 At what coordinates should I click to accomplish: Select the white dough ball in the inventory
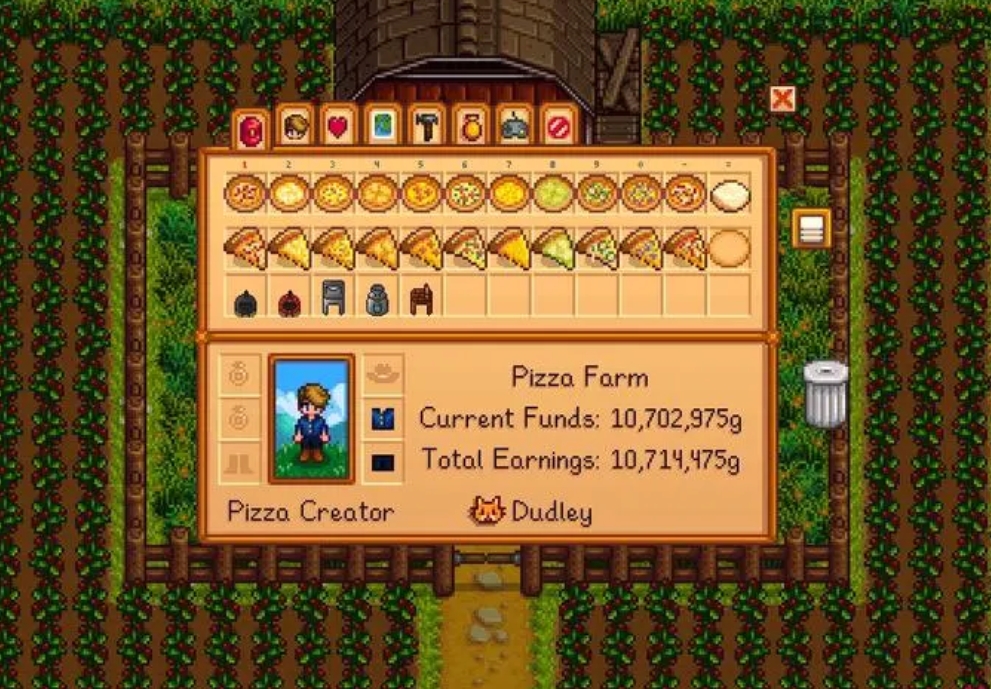pyautogui.click(x=729, y=195)
